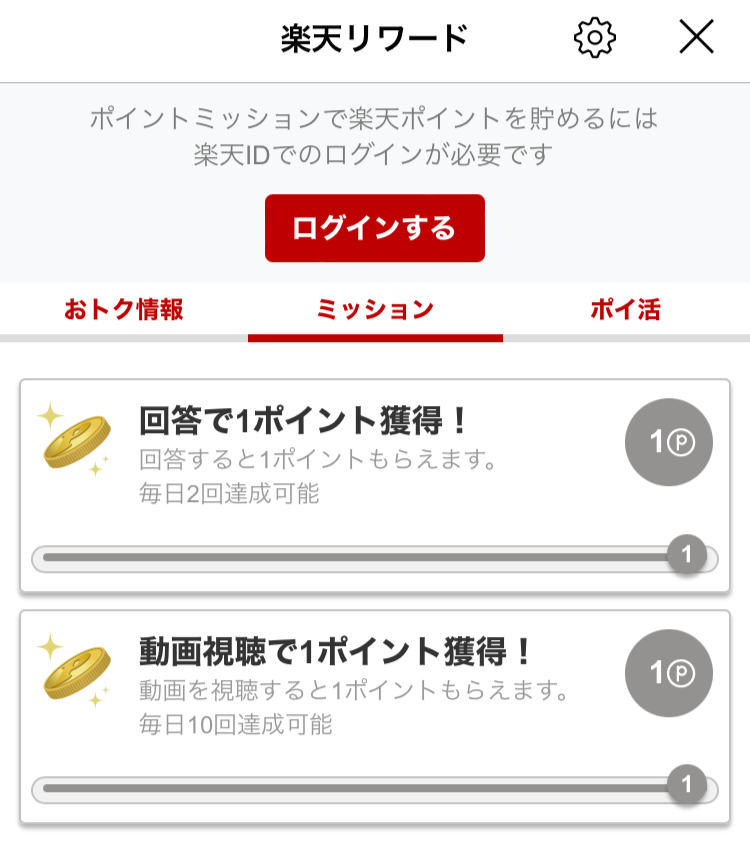Open the 動画視聴で1ポイント獲得 mission card

[x=375, y=716]
